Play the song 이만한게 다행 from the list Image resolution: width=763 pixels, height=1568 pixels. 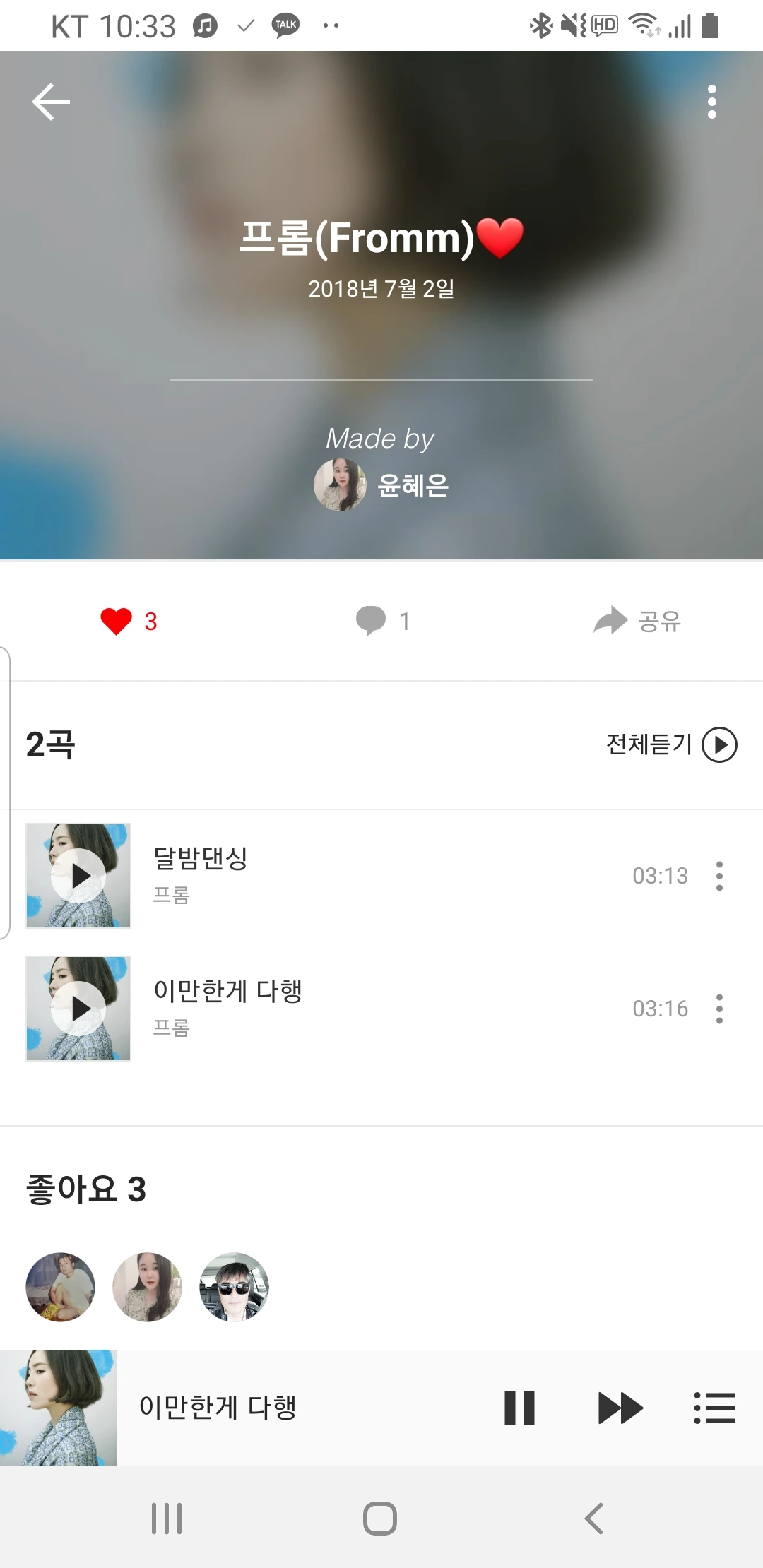(x=78, y=1009)
